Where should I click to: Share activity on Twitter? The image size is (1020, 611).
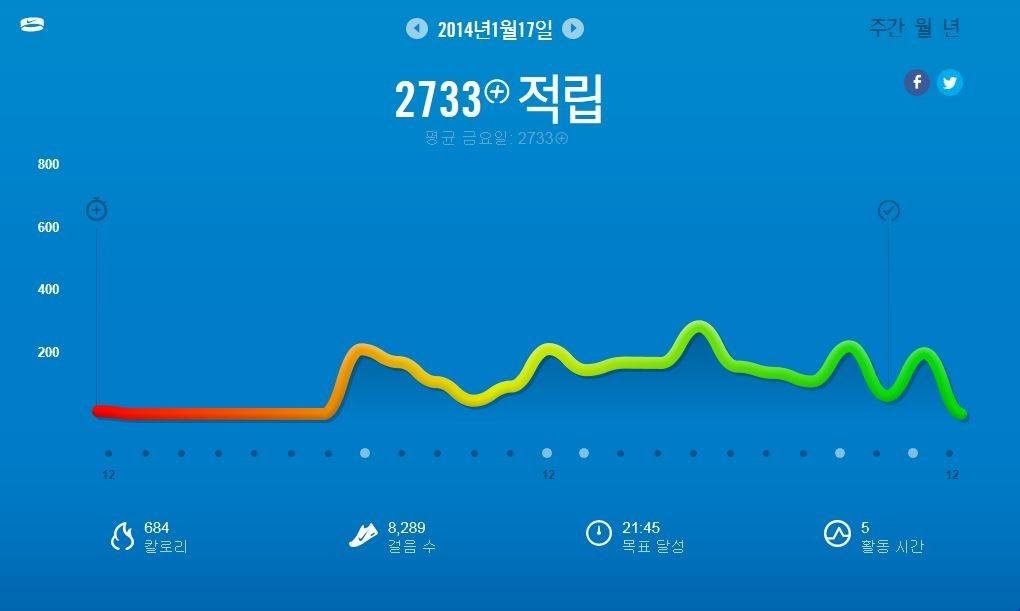(x=949, y=83)
